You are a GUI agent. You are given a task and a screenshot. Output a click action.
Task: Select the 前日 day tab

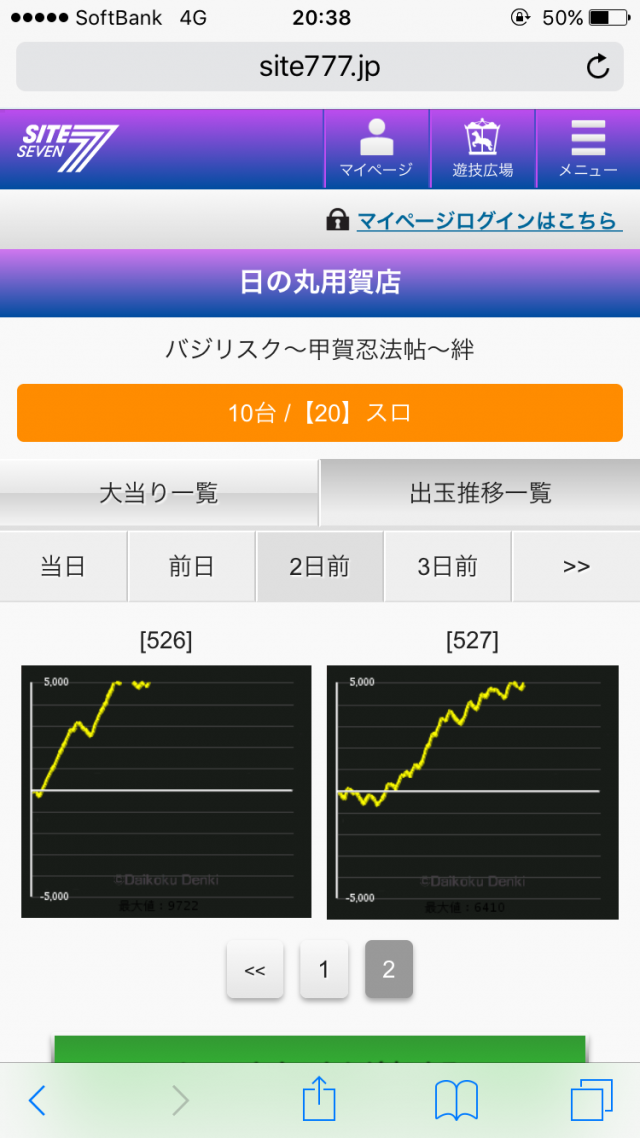point(191,567)
